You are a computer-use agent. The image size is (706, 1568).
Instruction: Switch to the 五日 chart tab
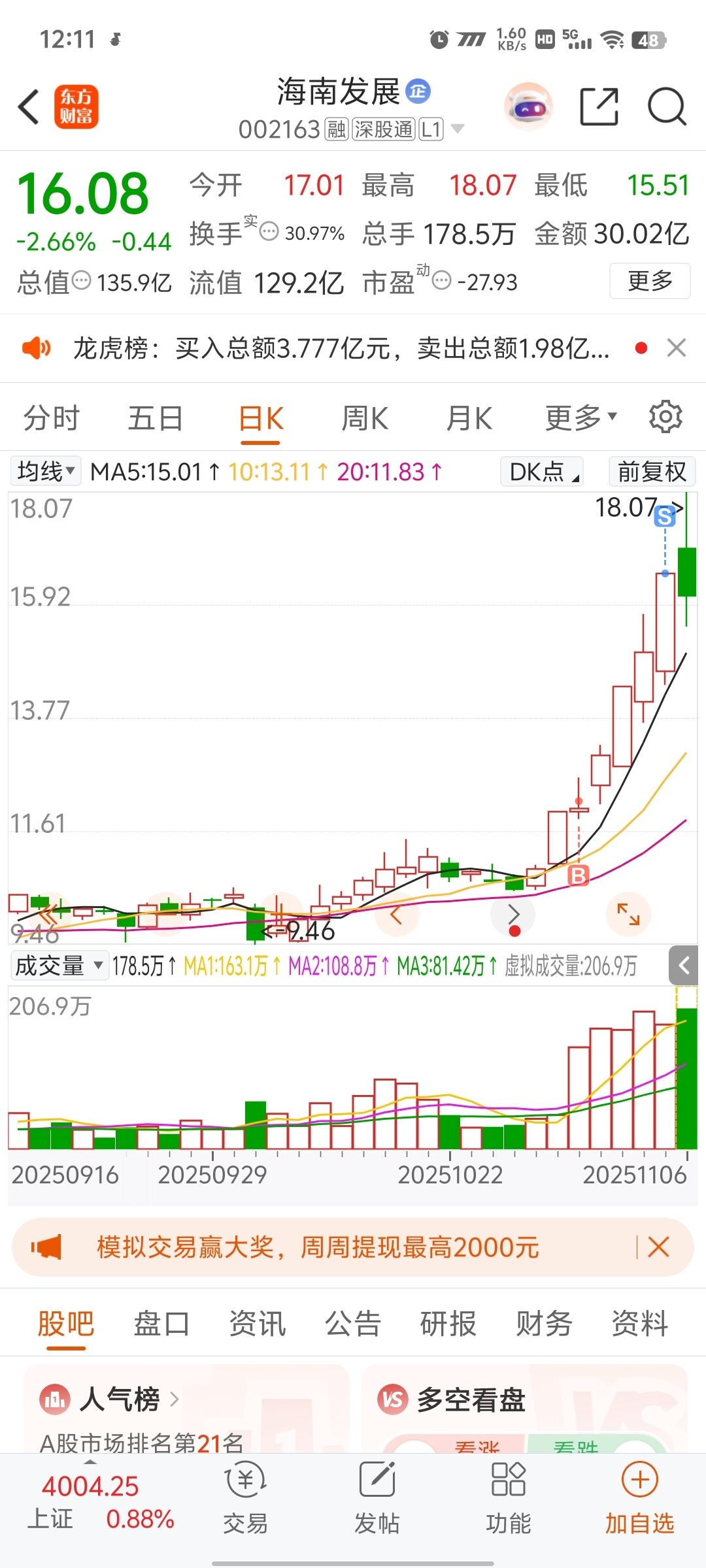tap(155, 418)
